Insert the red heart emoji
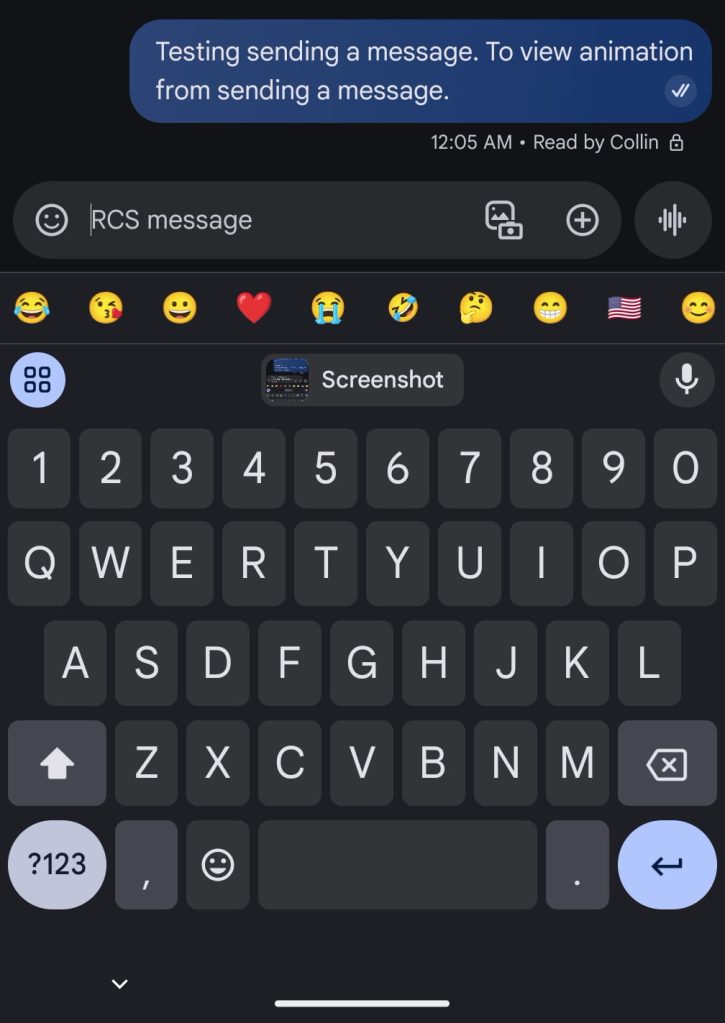Image resolution: width=725 pixels, height=1023 pixels. (254, 308)
